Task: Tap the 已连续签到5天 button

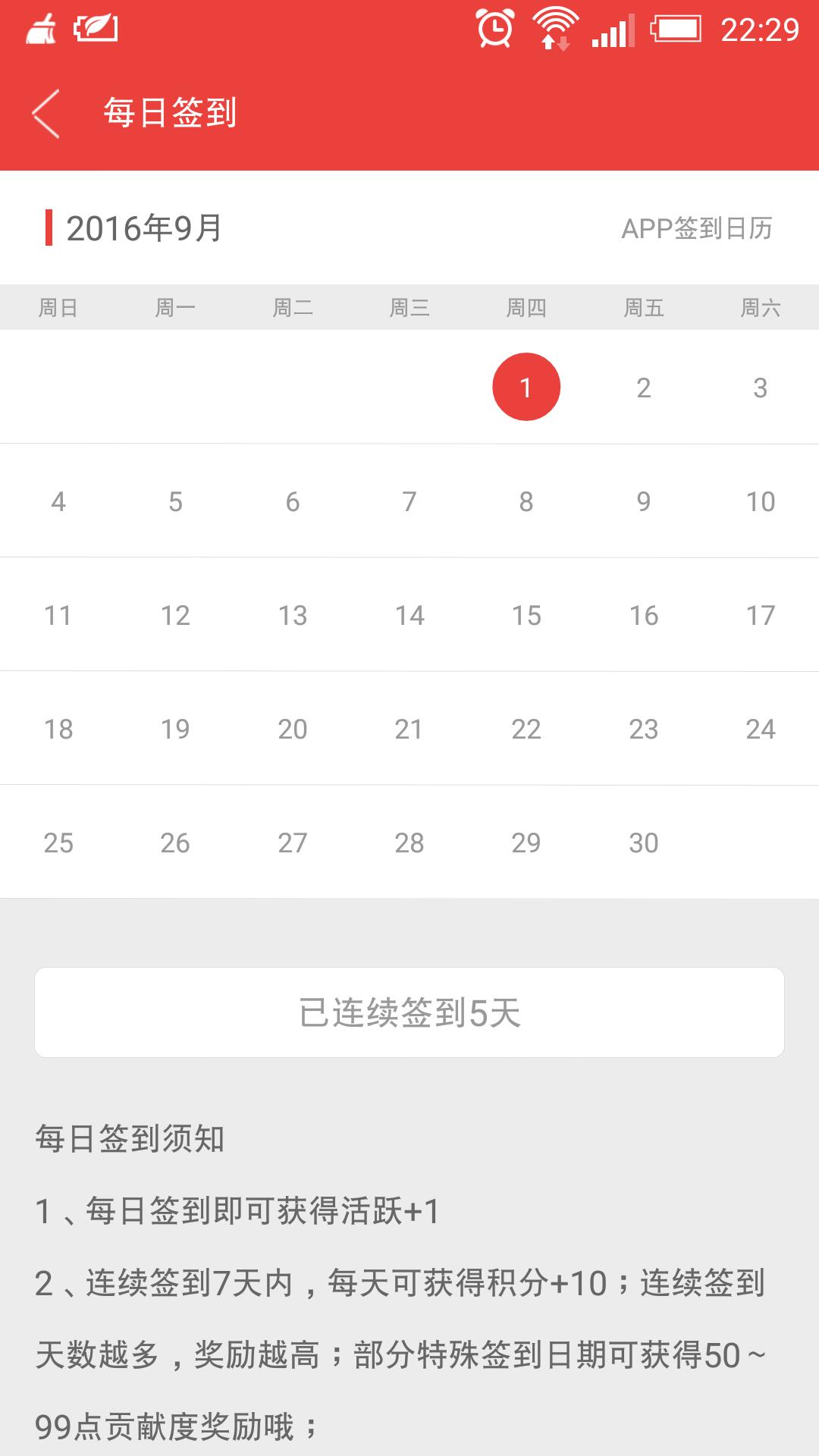Action: (409, 1012)
